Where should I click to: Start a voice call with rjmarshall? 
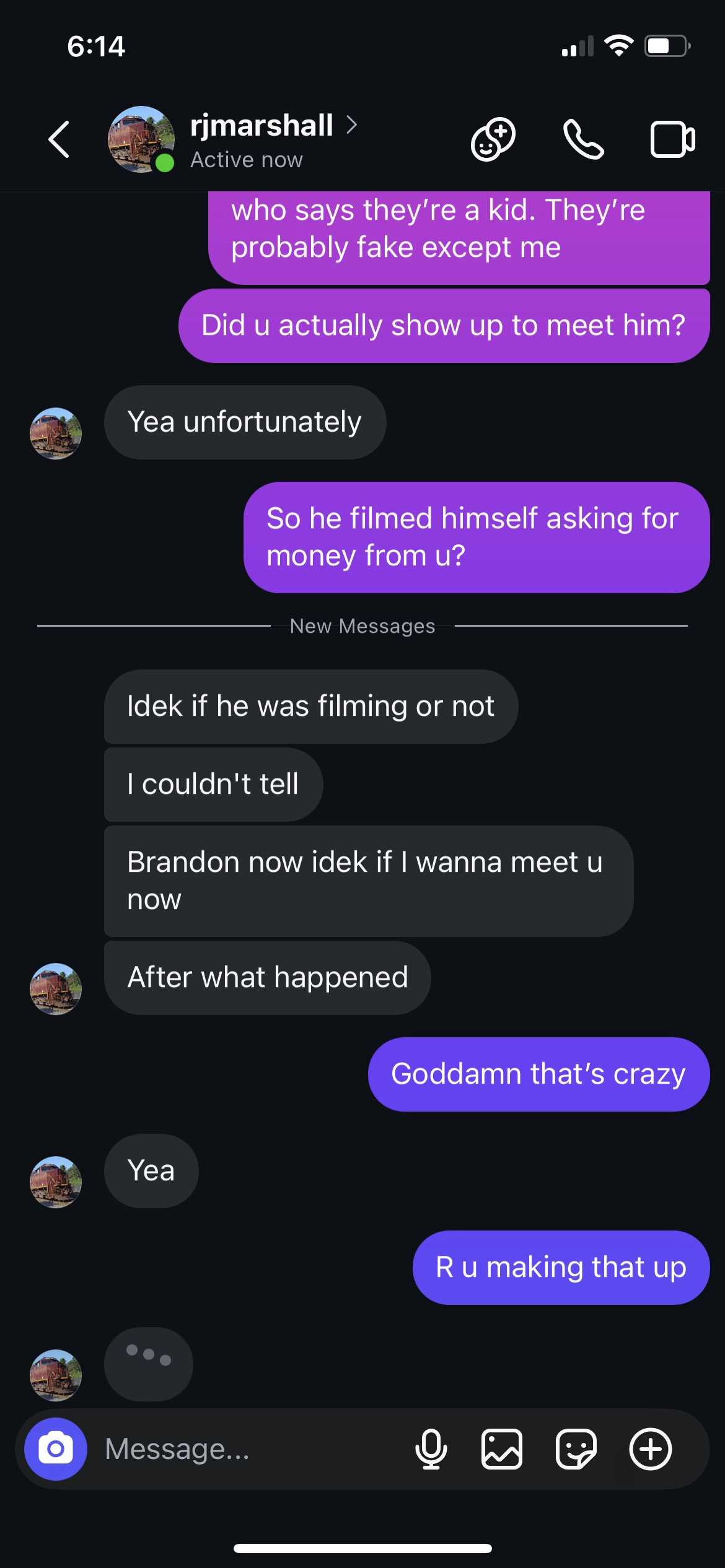[x=583, y=139]
